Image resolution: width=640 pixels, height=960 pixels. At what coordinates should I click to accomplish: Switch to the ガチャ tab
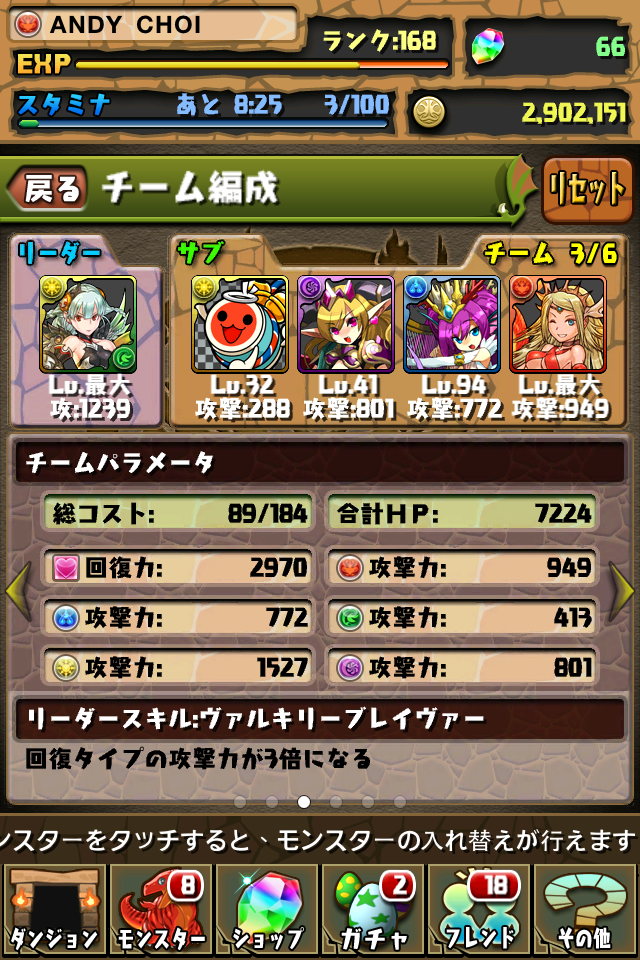click(372, 910)
